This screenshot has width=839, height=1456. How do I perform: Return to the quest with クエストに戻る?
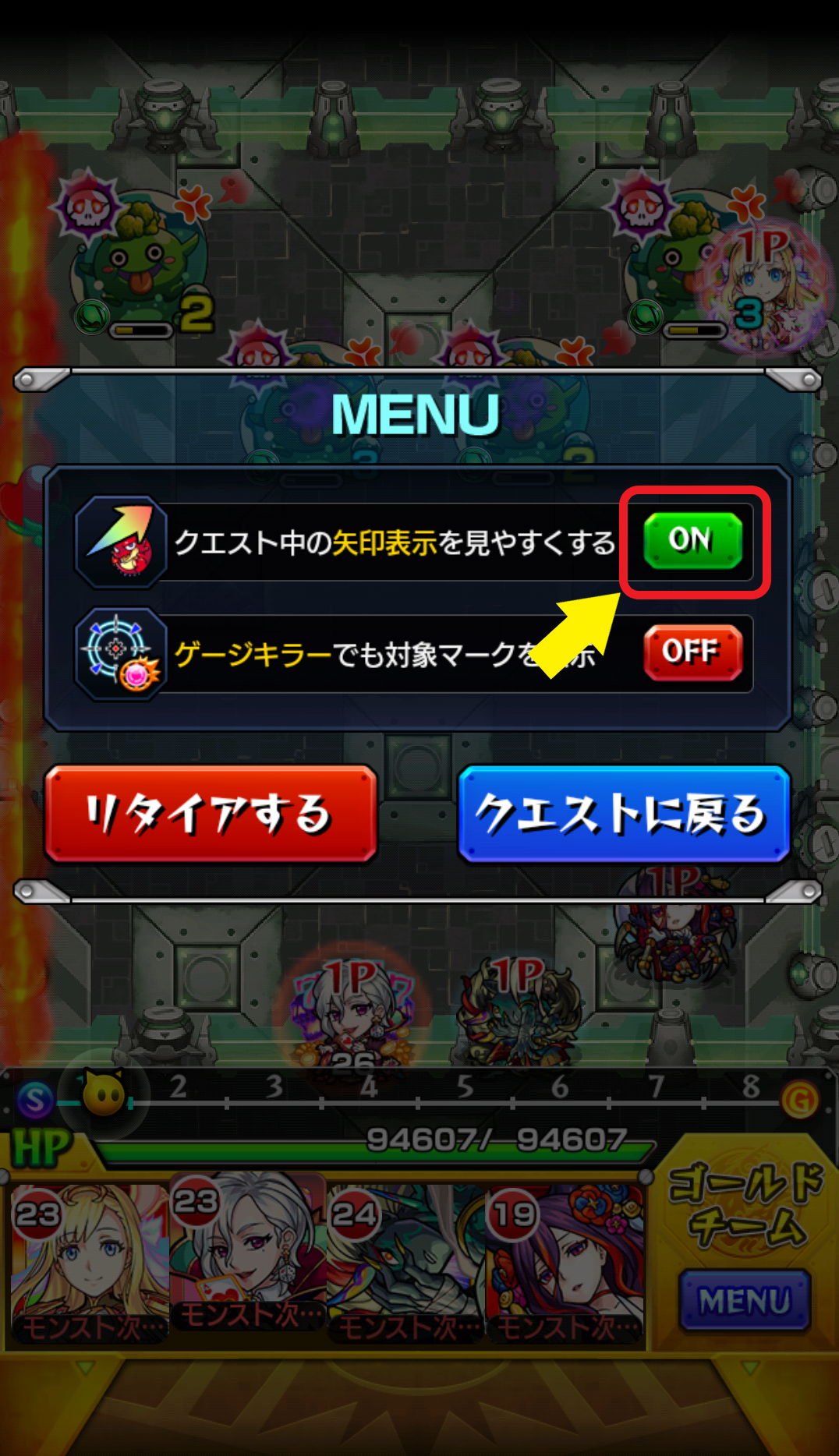[x=624, y=814]
